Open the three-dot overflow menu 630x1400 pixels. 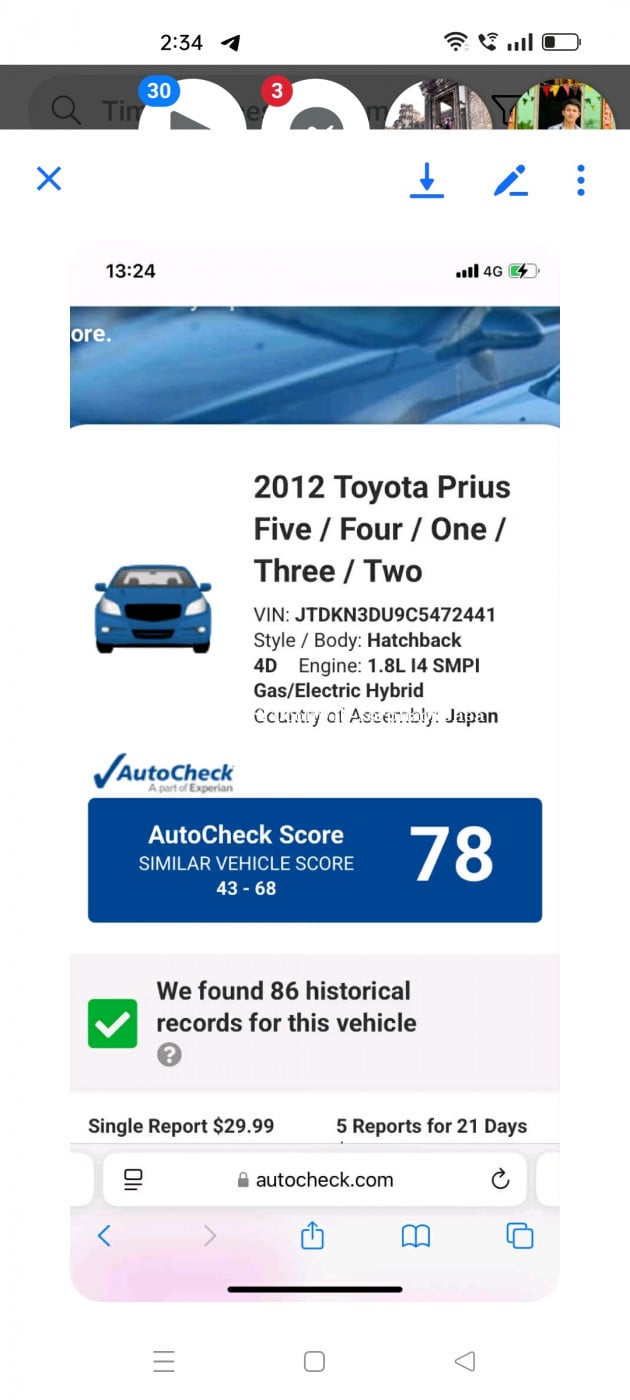[x=580, y=180]
